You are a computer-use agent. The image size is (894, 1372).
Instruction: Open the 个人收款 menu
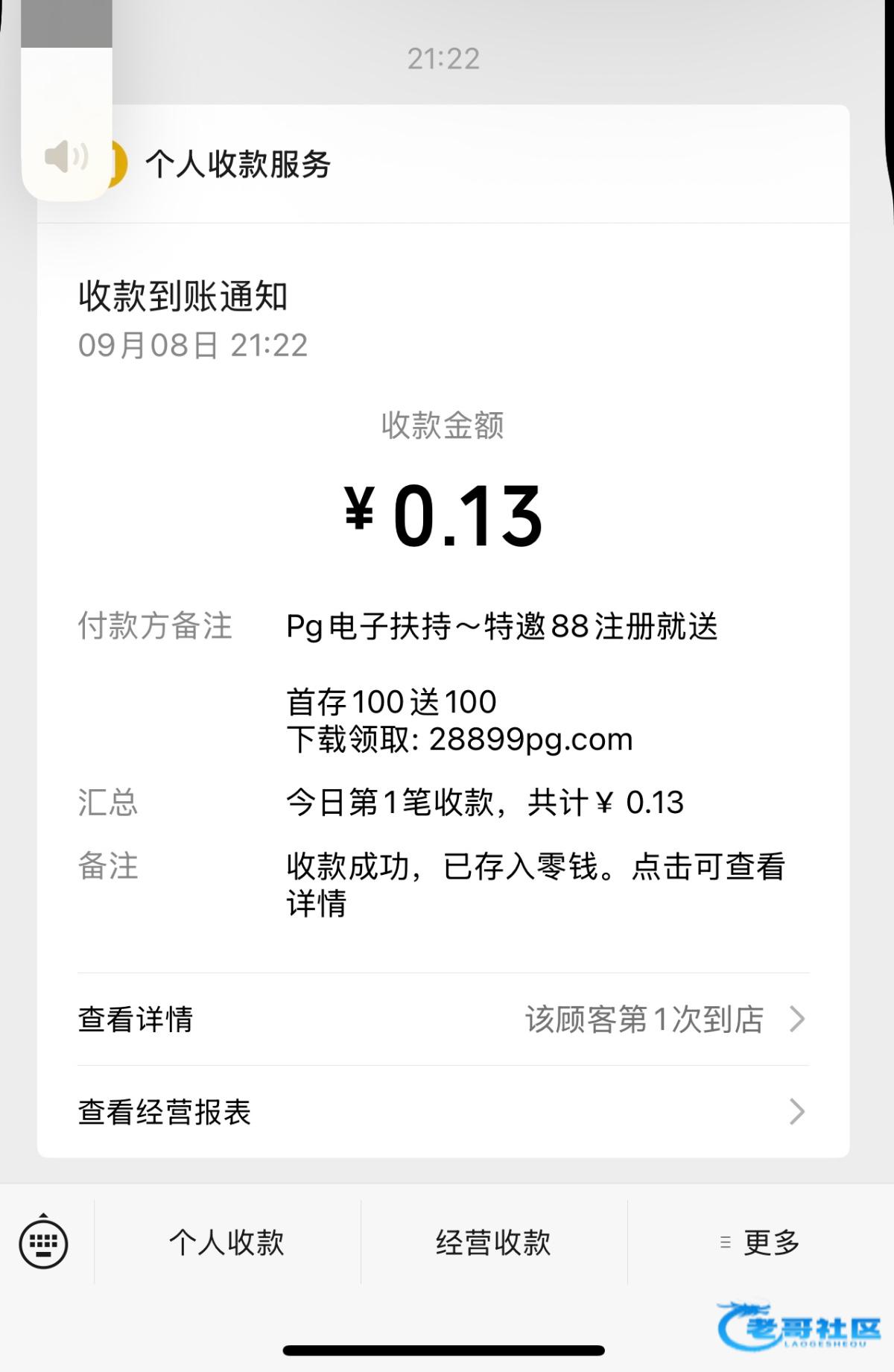226,1242
